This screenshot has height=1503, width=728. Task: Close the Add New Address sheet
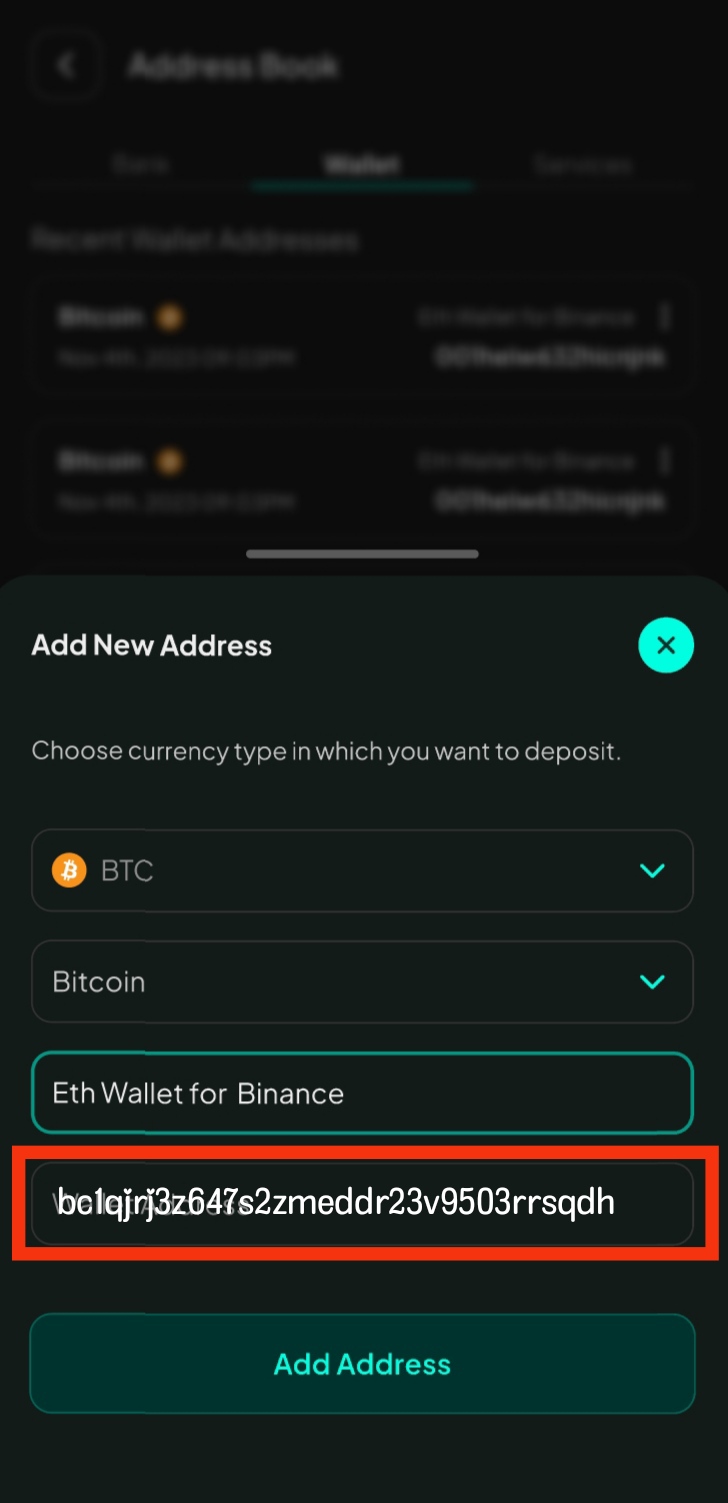666,645
